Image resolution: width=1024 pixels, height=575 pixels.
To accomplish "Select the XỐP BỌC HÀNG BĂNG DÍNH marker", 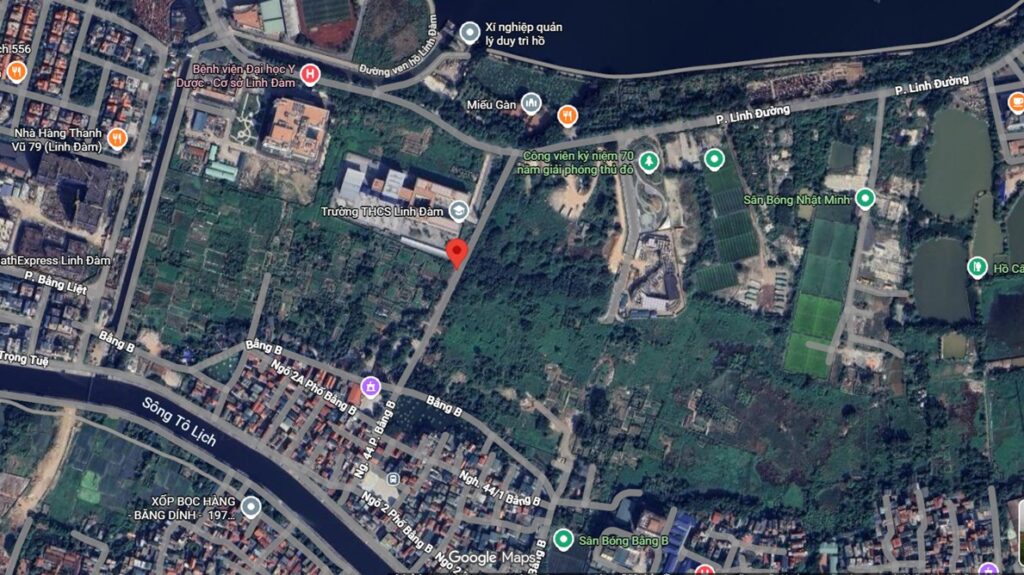I will [250, 507].
